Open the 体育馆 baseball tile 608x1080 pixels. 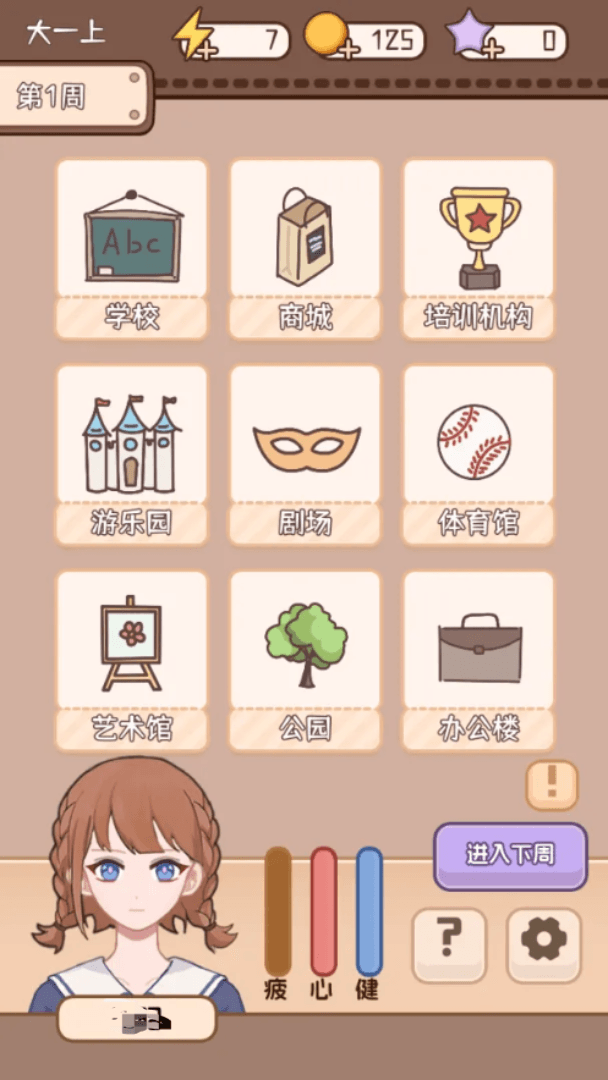click(x=478, y=454)
